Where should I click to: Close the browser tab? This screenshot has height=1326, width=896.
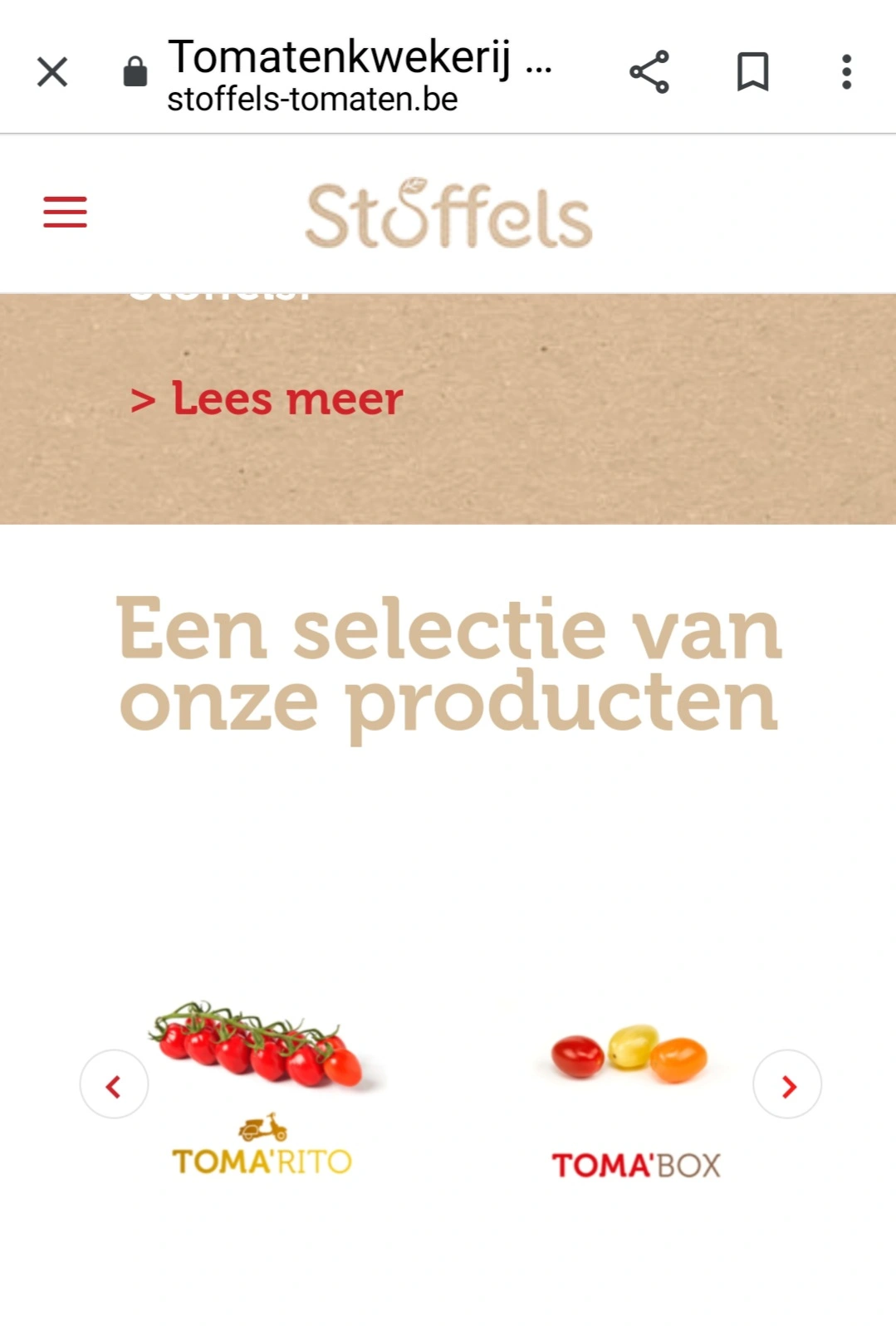(x=52, y=72)
